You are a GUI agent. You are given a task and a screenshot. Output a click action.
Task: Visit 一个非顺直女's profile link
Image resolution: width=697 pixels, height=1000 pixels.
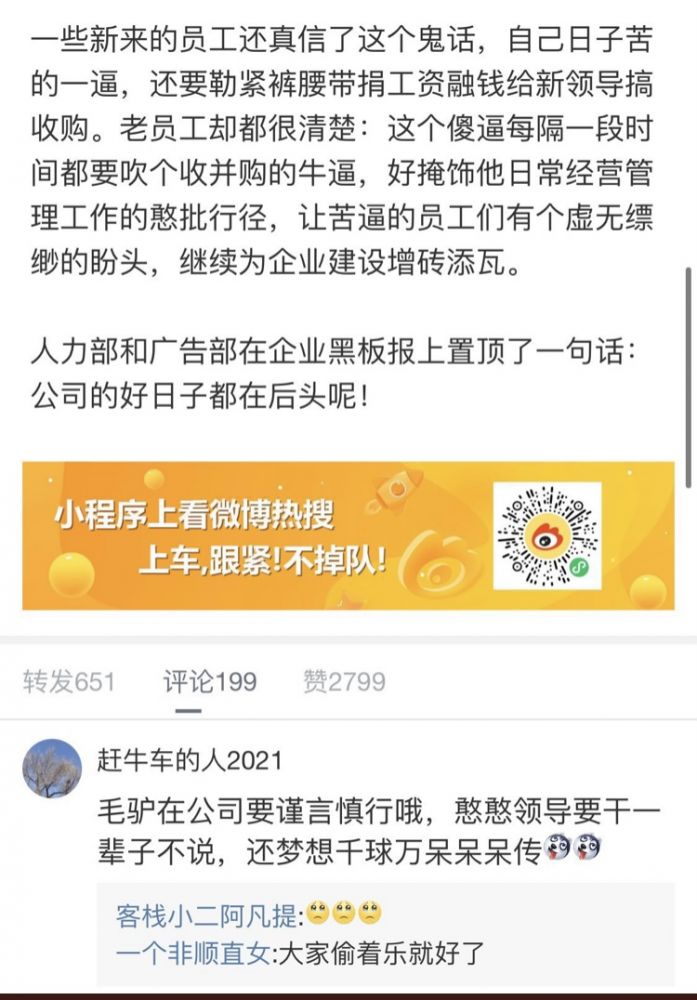(x=194, y=953)
